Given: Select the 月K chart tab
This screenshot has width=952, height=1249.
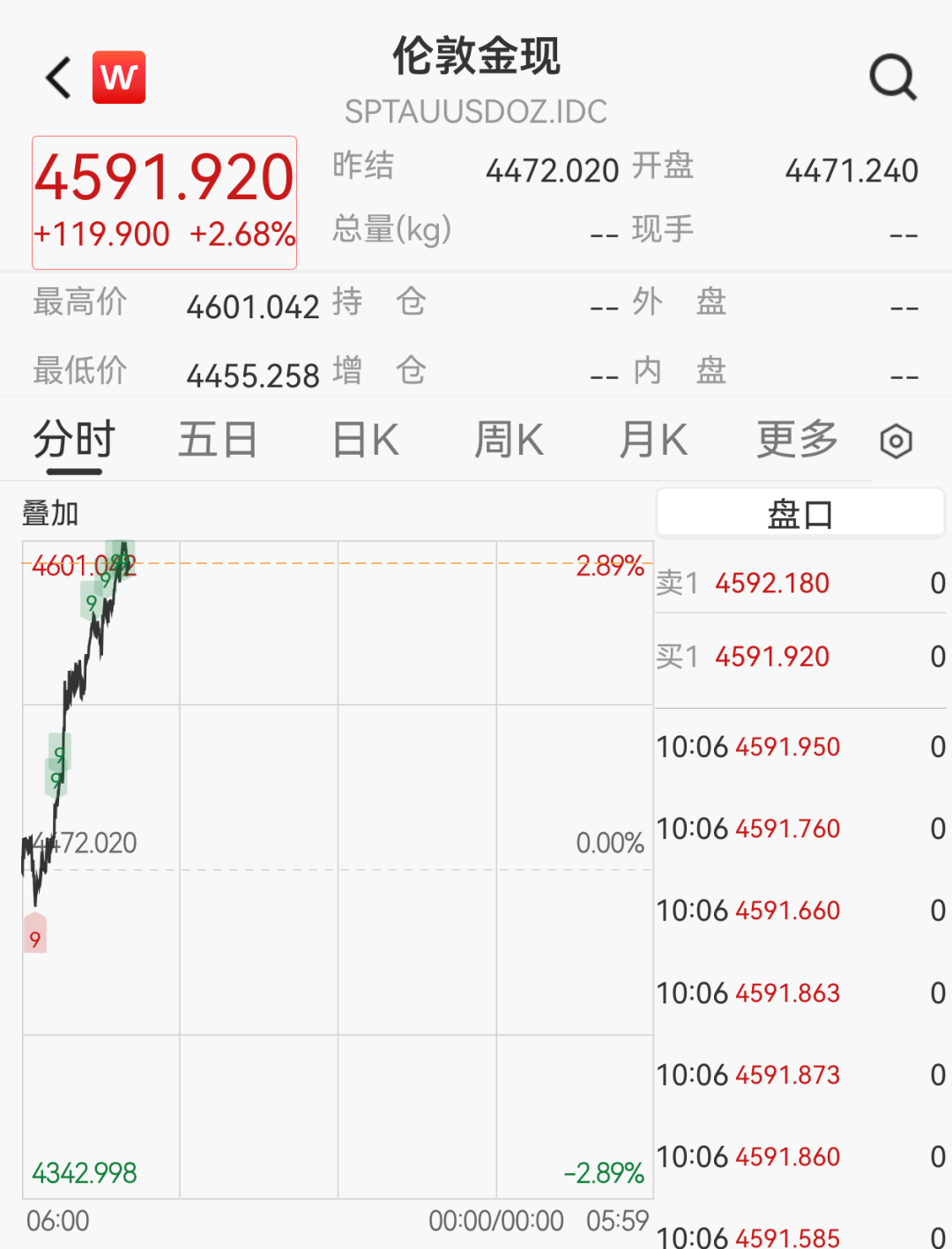Looking at the screenshot, I should 652,439.
